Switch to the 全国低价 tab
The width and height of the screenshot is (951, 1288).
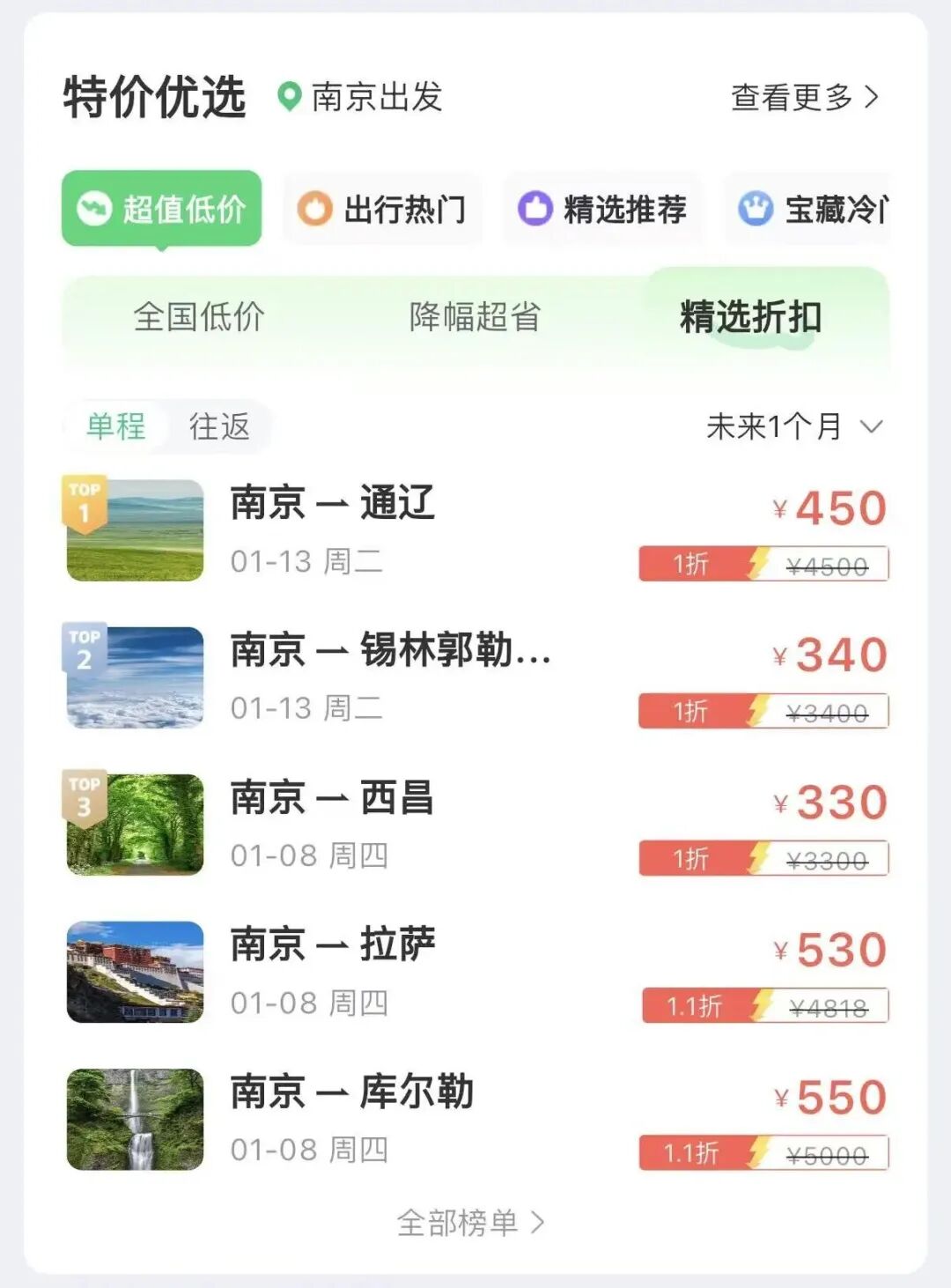coord(199,317)
